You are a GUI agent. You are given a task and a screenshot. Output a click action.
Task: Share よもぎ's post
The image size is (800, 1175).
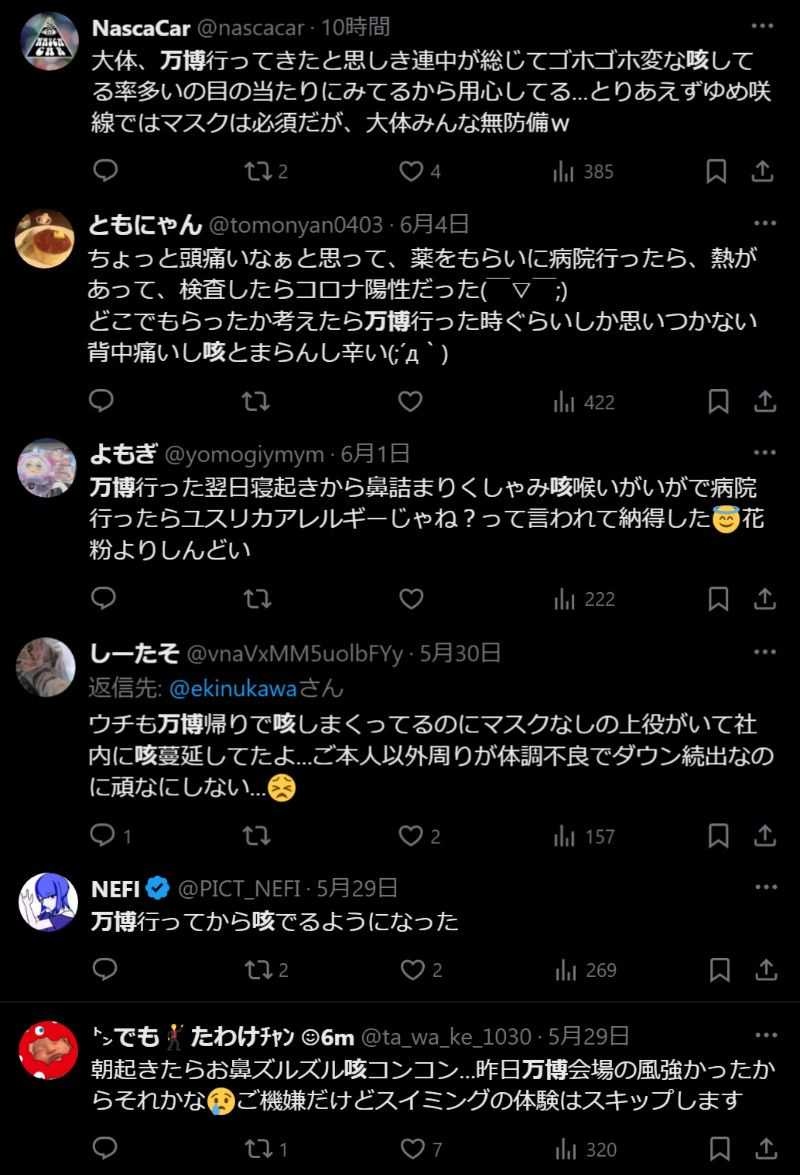tap(763, 599)
